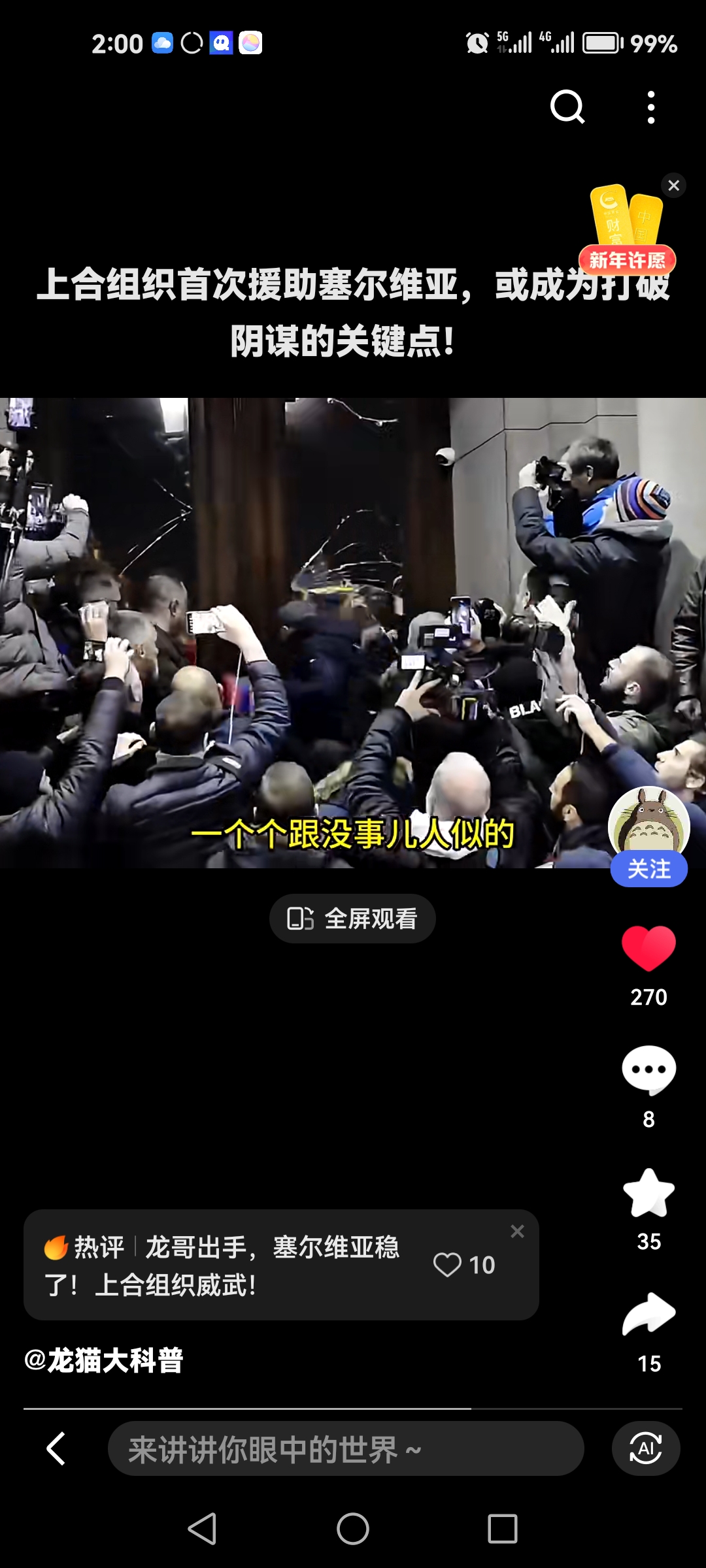Open the AI camera feature beside the comment bar

point(645,1448)
